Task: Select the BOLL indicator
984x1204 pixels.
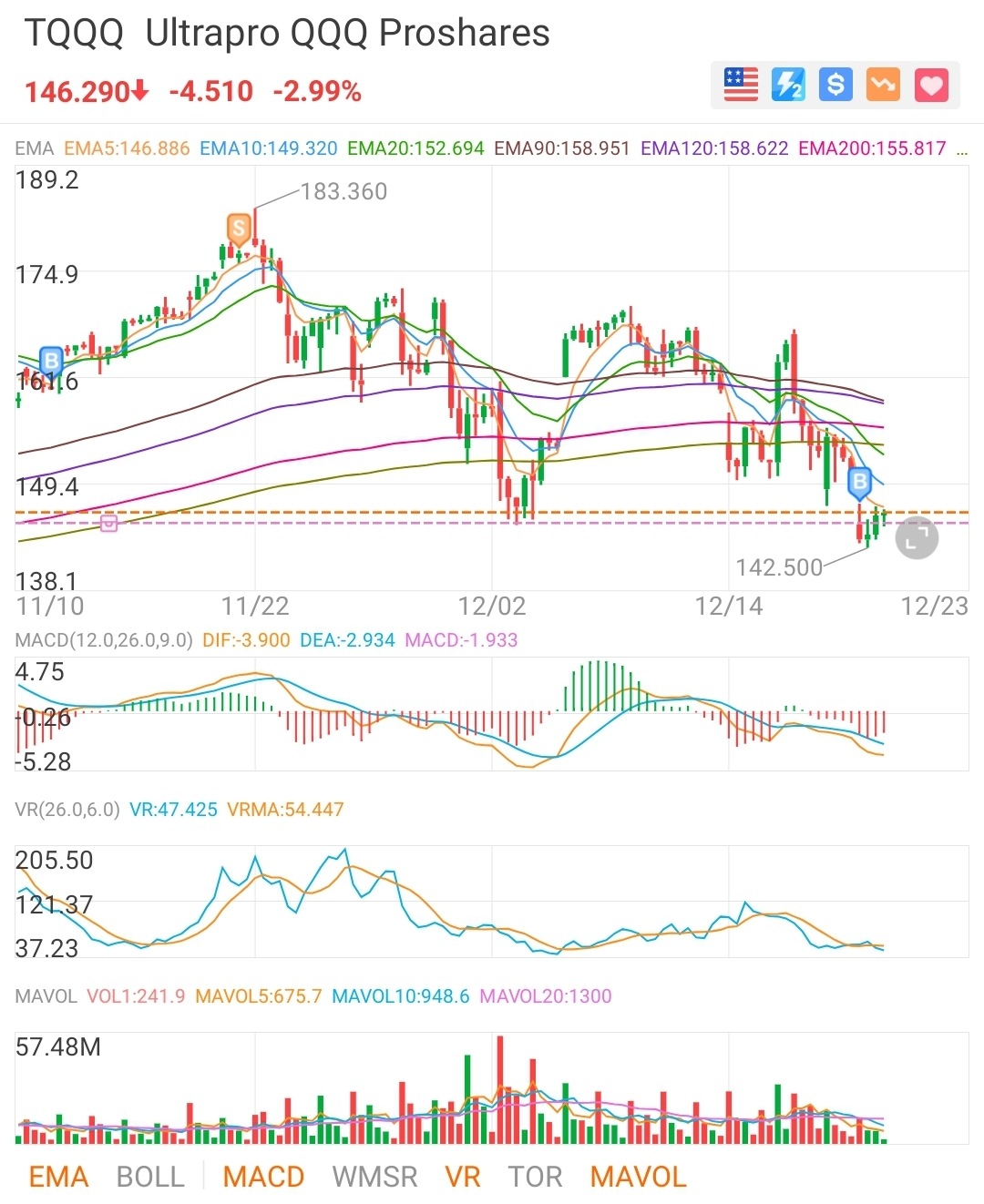Action: point(150,1177)
